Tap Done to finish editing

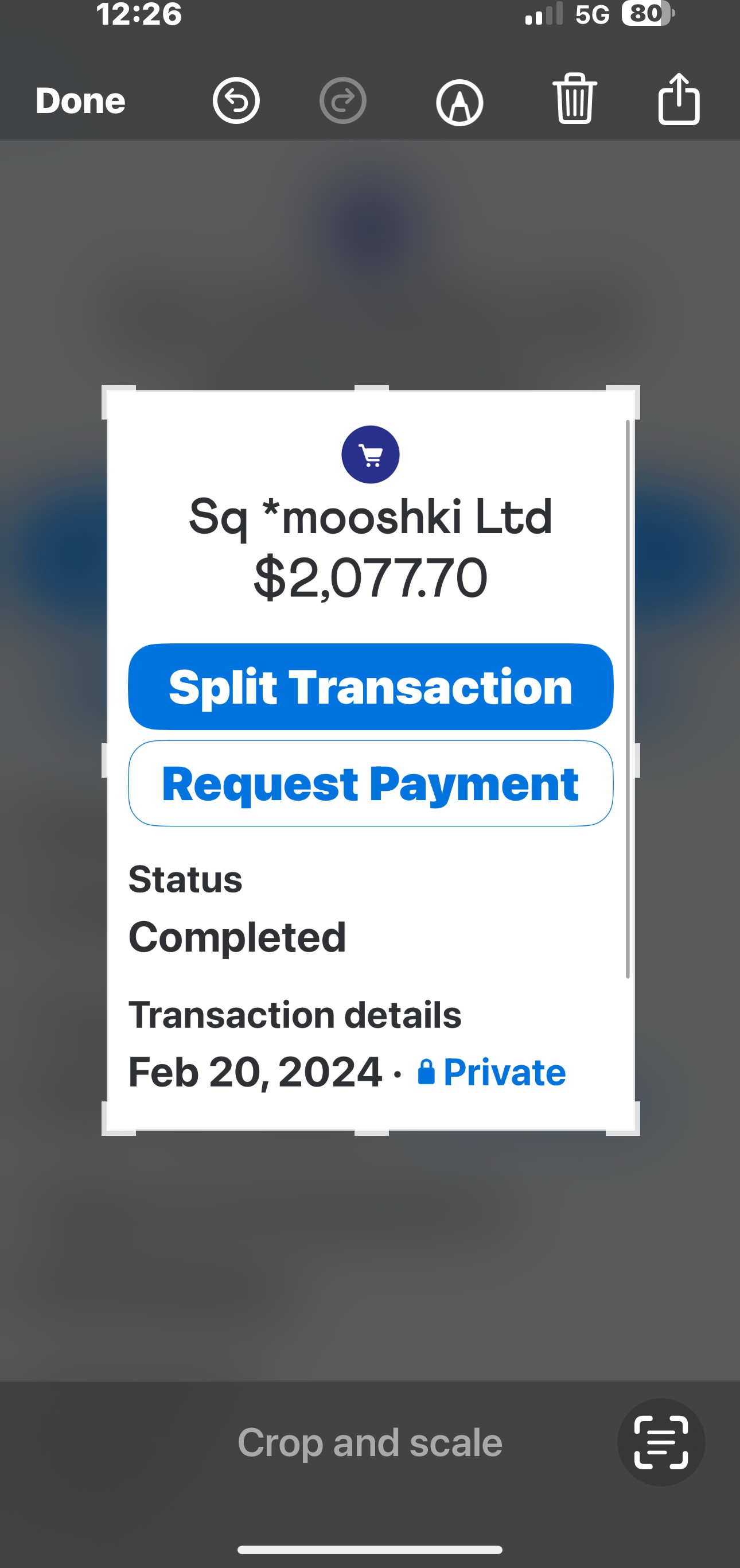[80, 100]
